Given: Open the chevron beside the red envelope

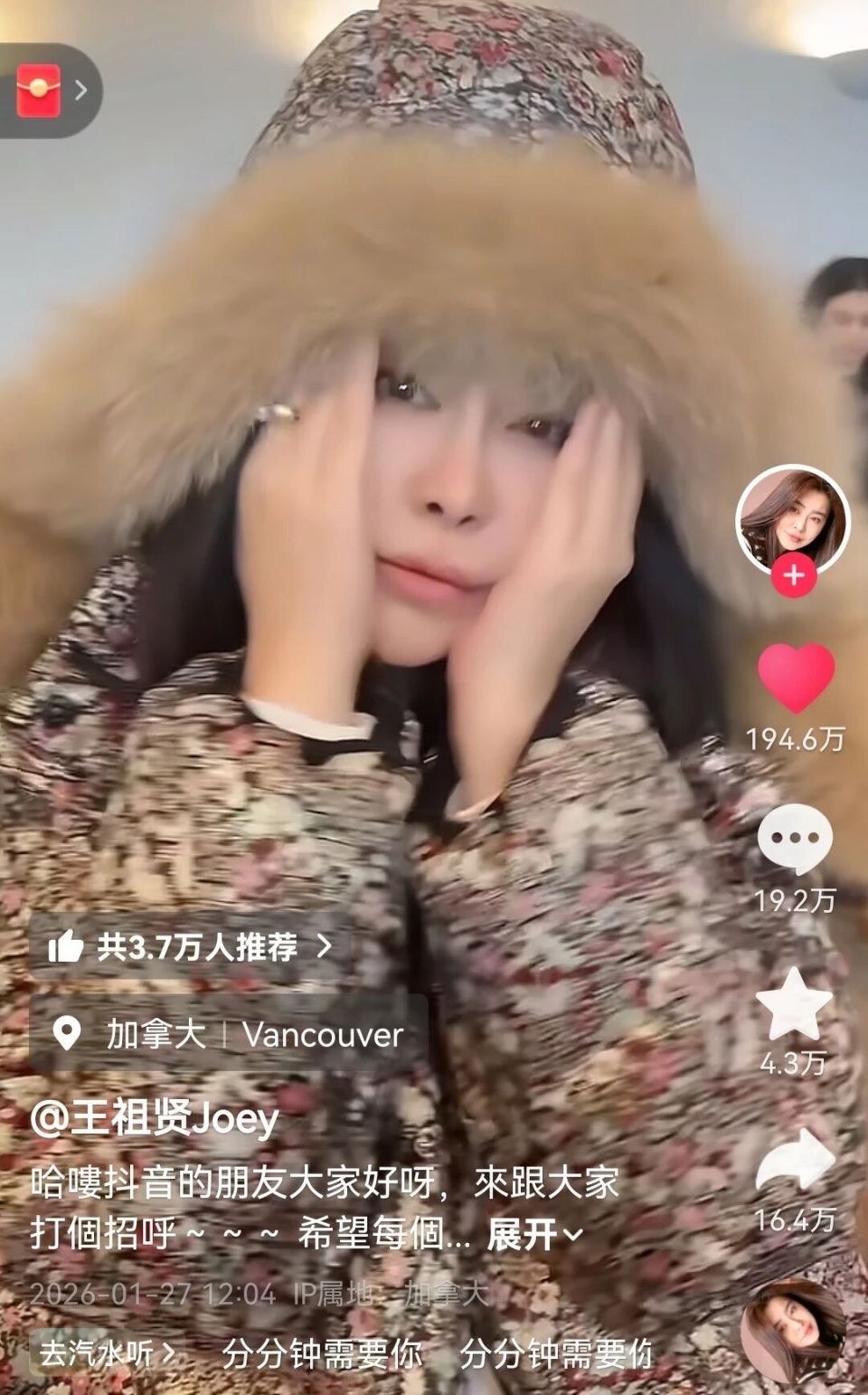Looking at the screenshot, I should click(80, 88).
